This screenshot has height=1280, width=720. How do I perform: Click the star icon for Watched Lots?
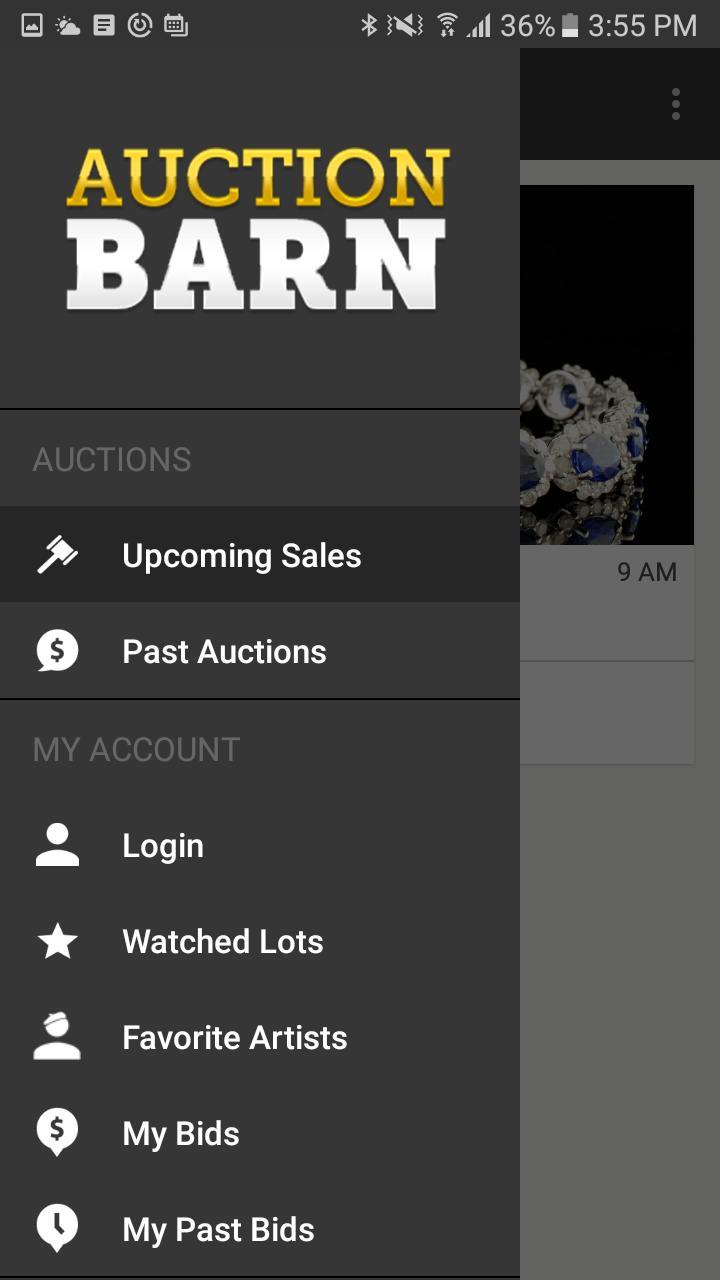(57, 941)
